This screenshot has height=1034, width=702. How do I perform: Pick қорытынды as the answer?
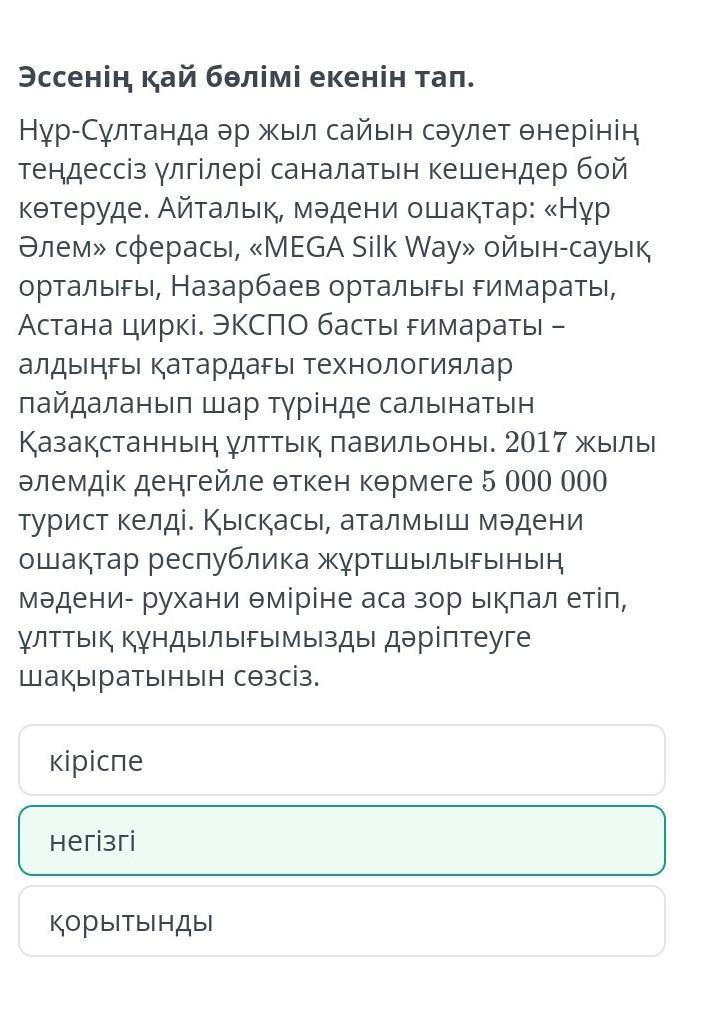click(341, 921)
